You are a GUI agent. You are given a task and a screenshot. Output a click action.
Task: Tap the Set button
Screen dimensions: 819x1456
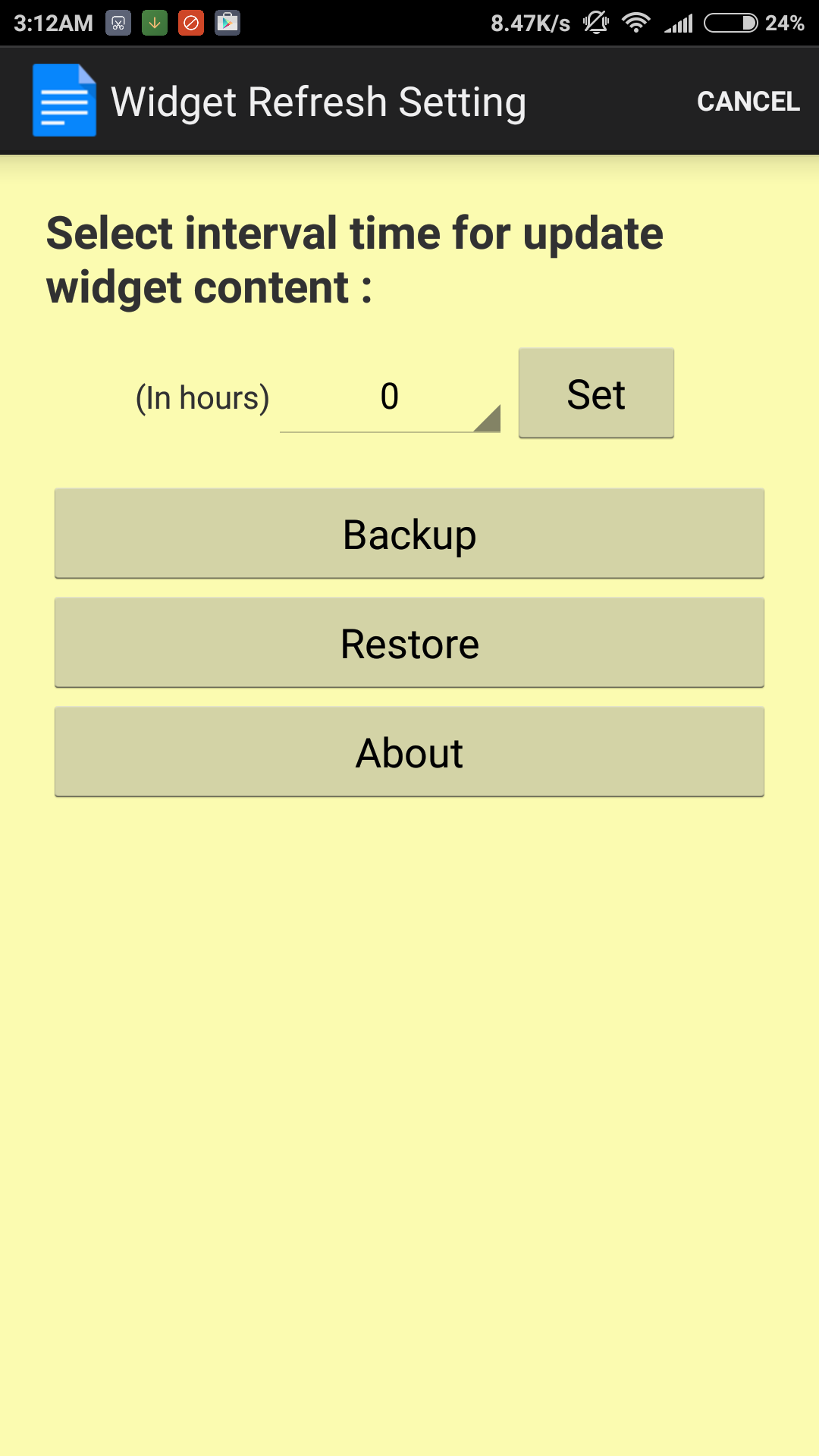[x=596, y=394]
